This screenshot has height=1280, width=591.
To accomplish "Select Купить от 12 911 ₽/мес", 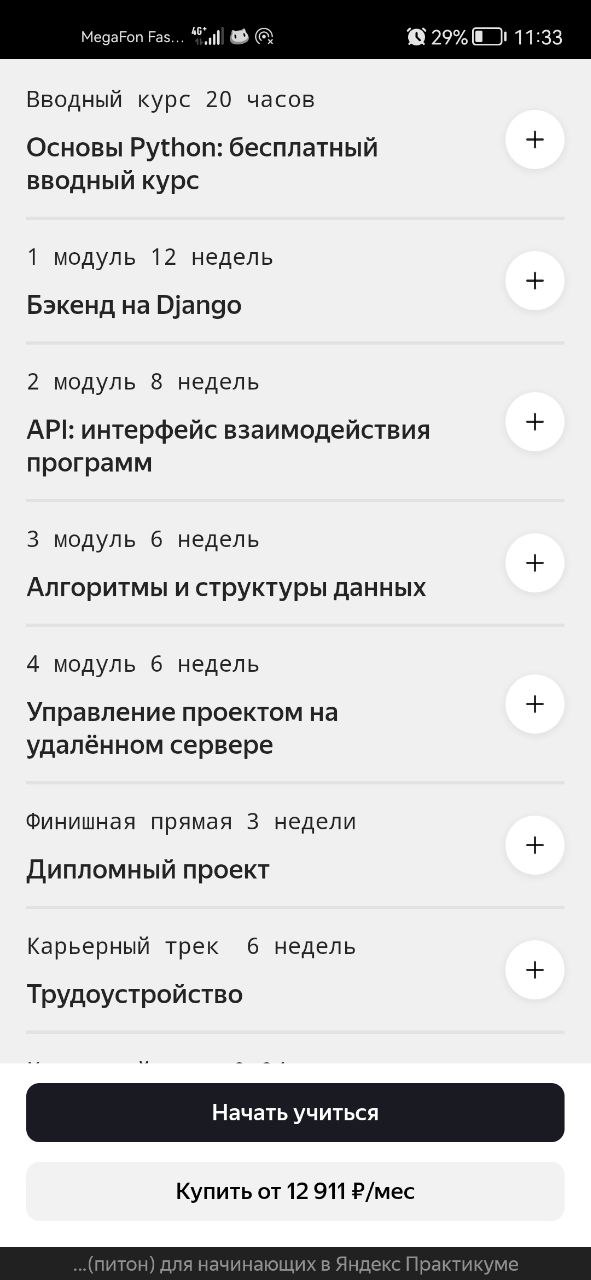I will pyautogui.click(x=295, y=1191).
